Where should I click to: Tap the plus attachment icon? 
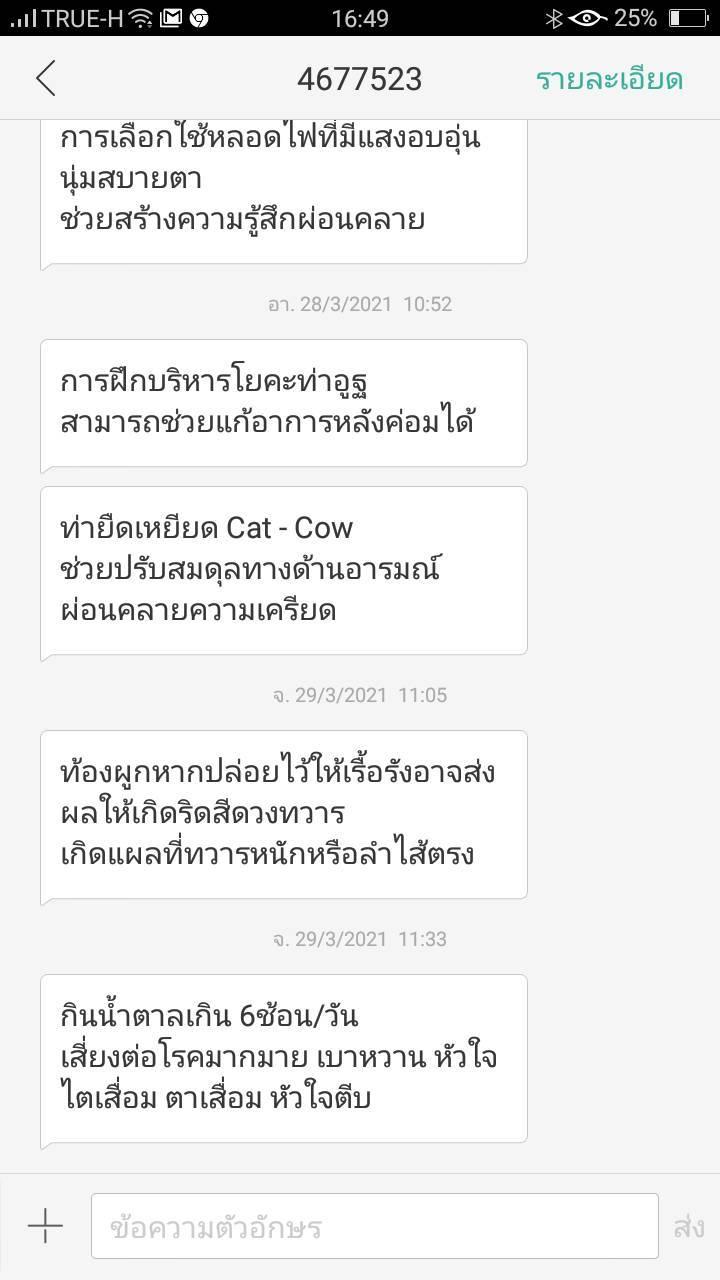tap(45, 1225)
